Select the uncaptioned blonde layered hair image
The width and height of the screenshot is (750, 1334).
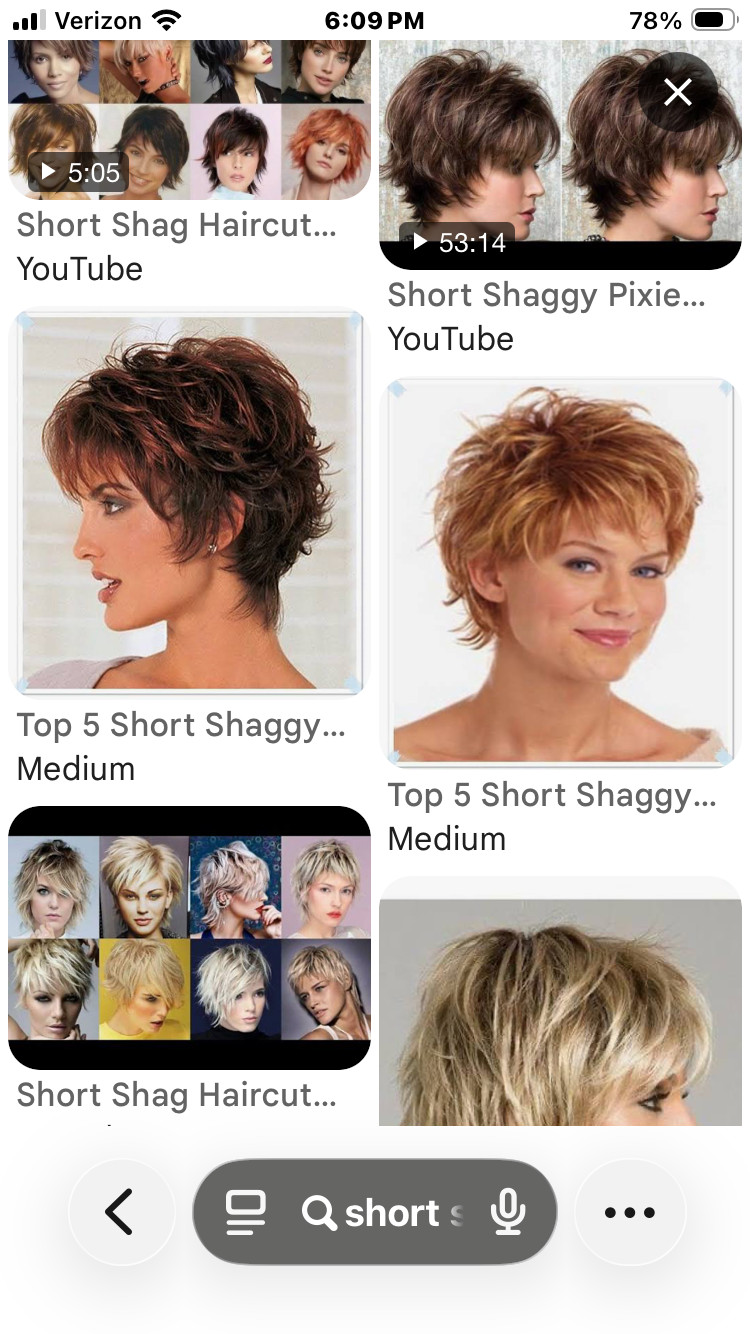(x=560, y=1010)
